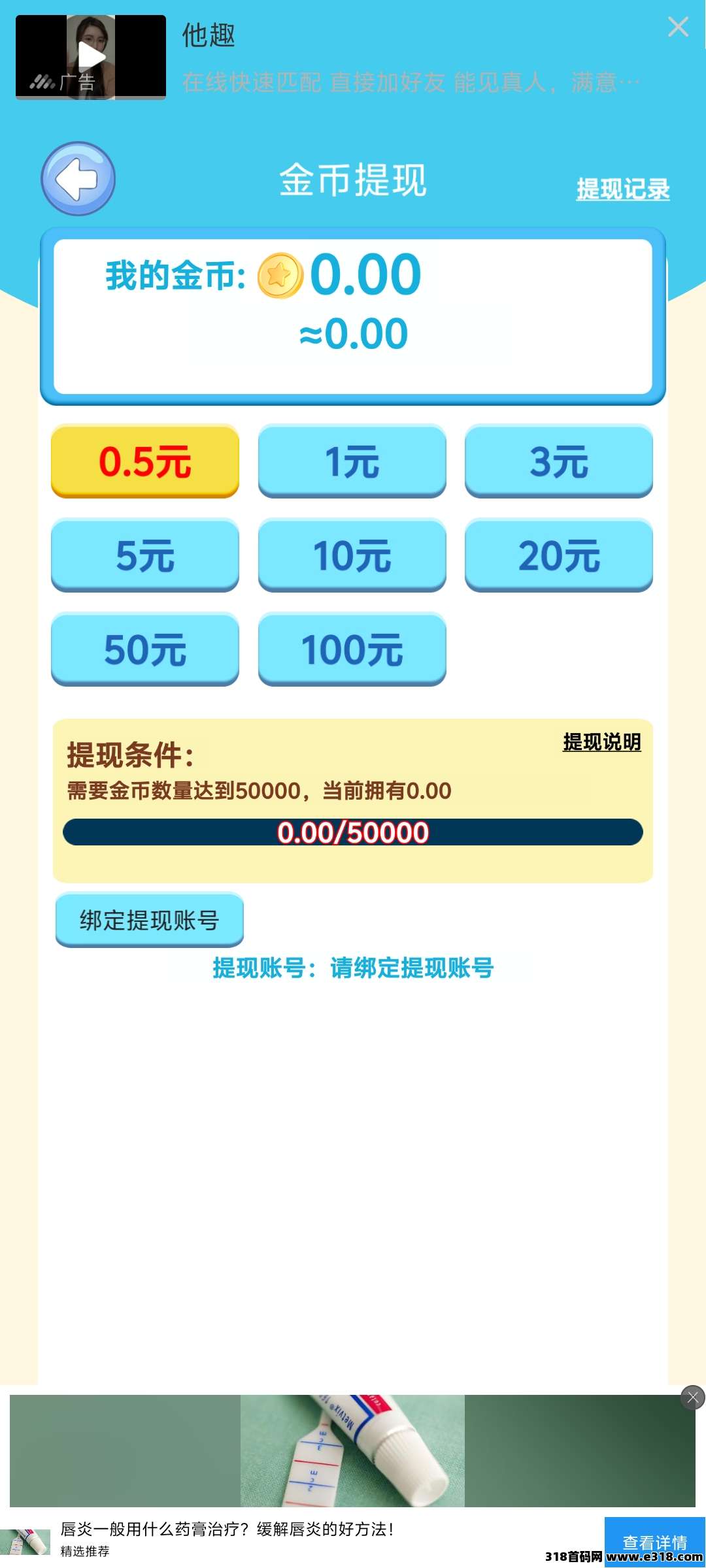Select the 0.5元 withdrawal amount
Viewport: 706px width, 1568px height.
coord(145,461)
